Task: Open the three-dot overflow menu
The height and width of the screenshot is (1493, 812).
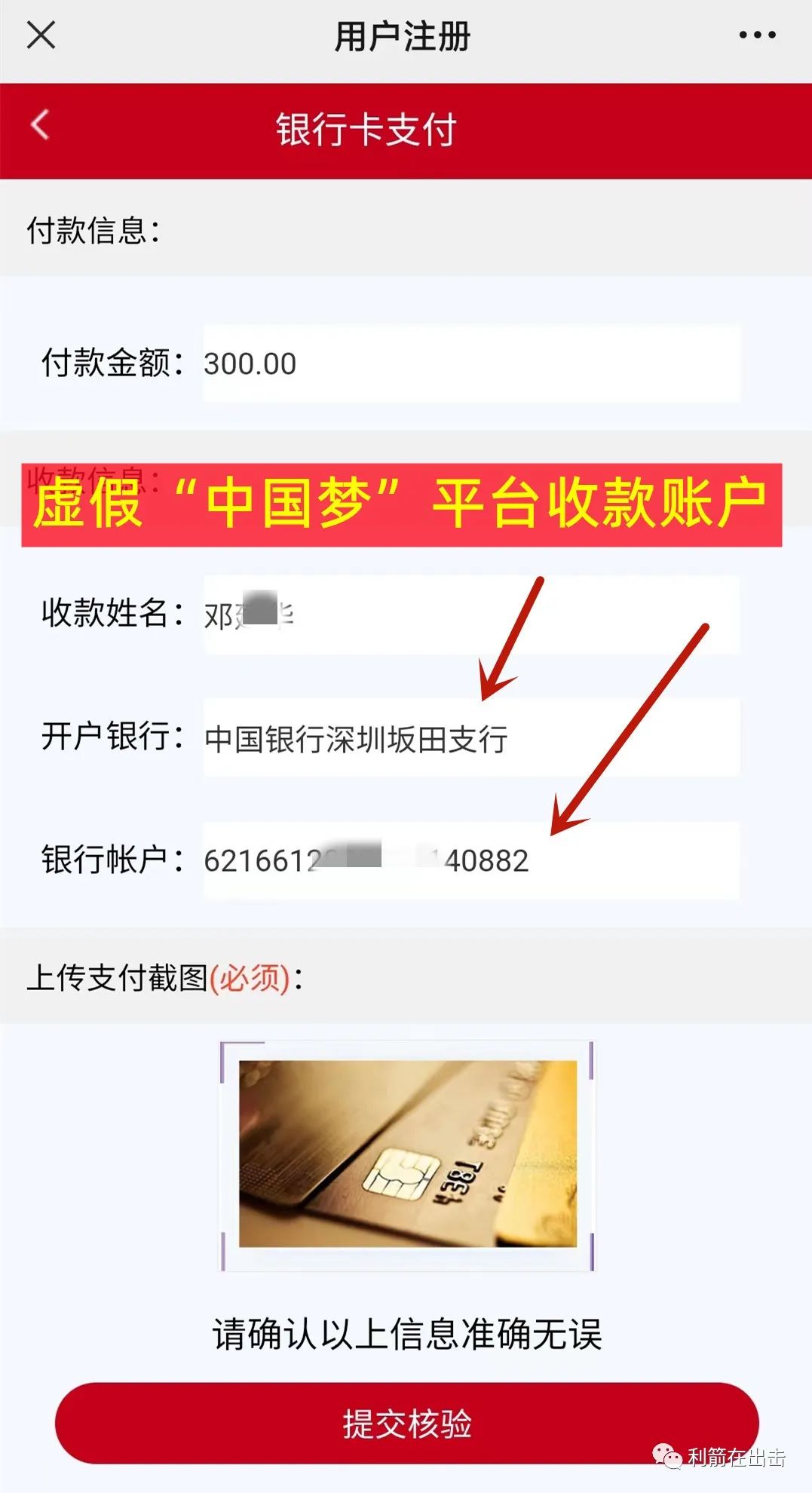Action: pyautogui.click(x=756, y=35)
